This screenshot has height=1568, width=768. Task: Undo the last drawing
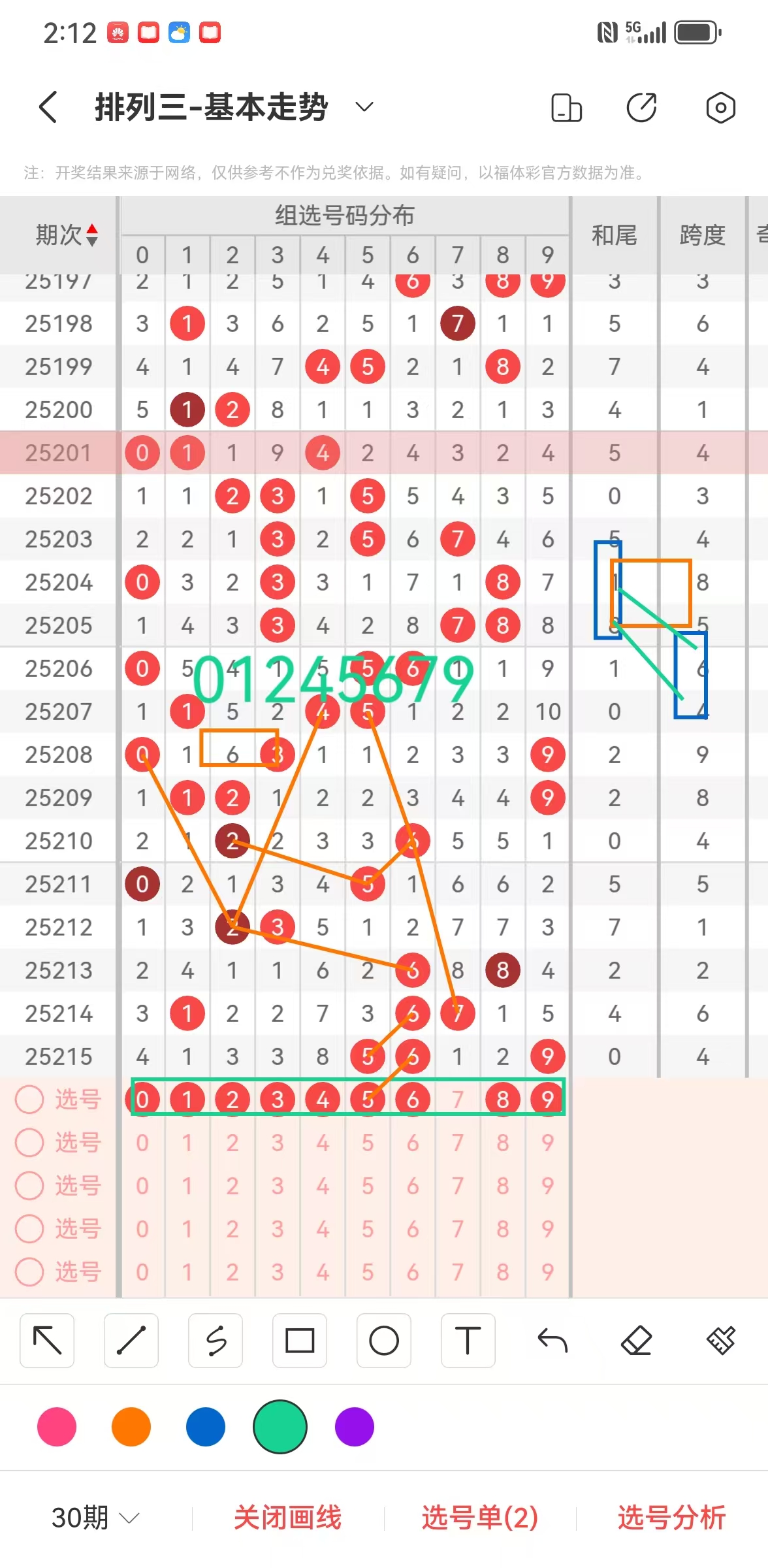(x=552, y=1341)
